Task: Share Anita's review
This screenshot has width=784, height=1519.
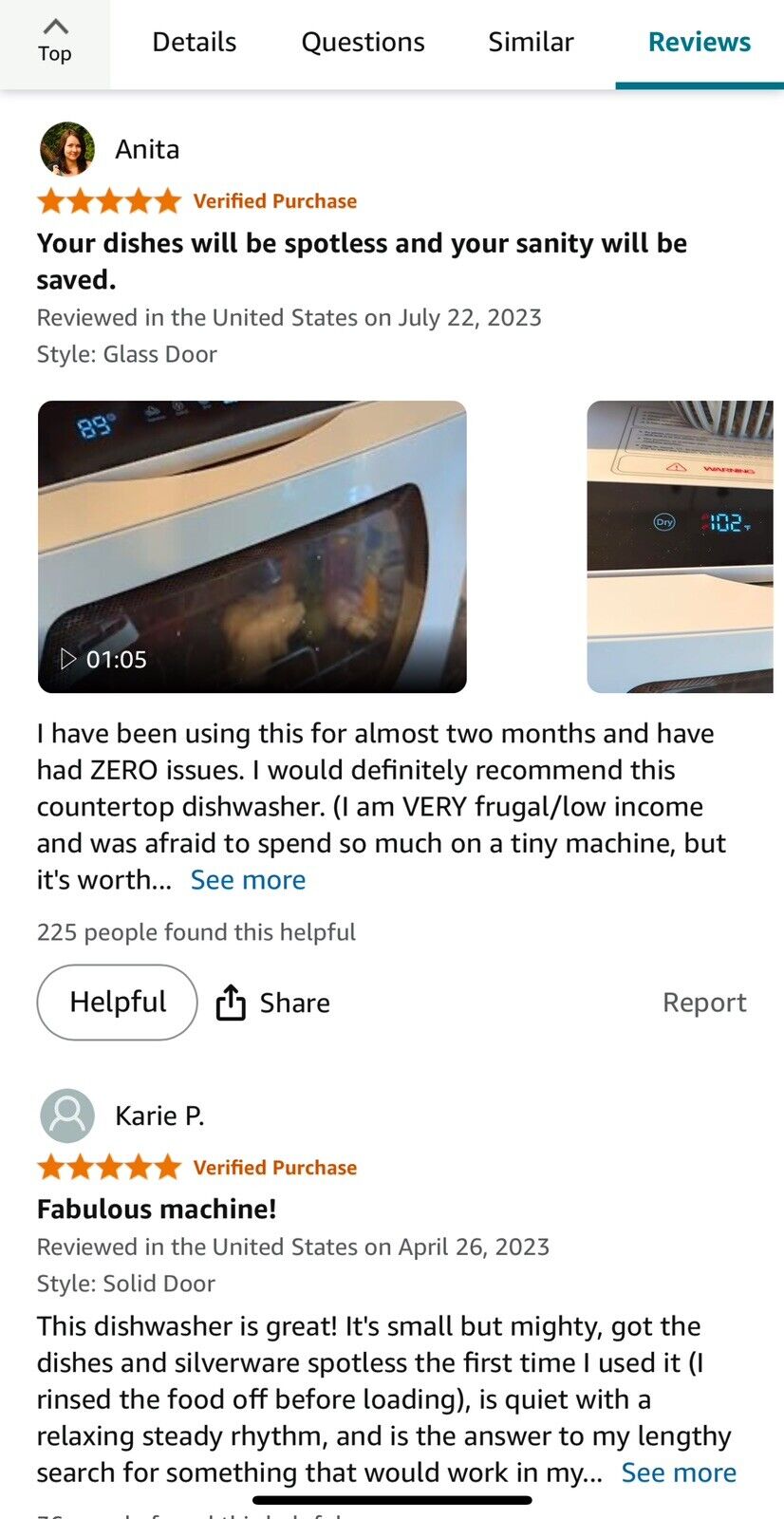Action: coord(273,1003)
